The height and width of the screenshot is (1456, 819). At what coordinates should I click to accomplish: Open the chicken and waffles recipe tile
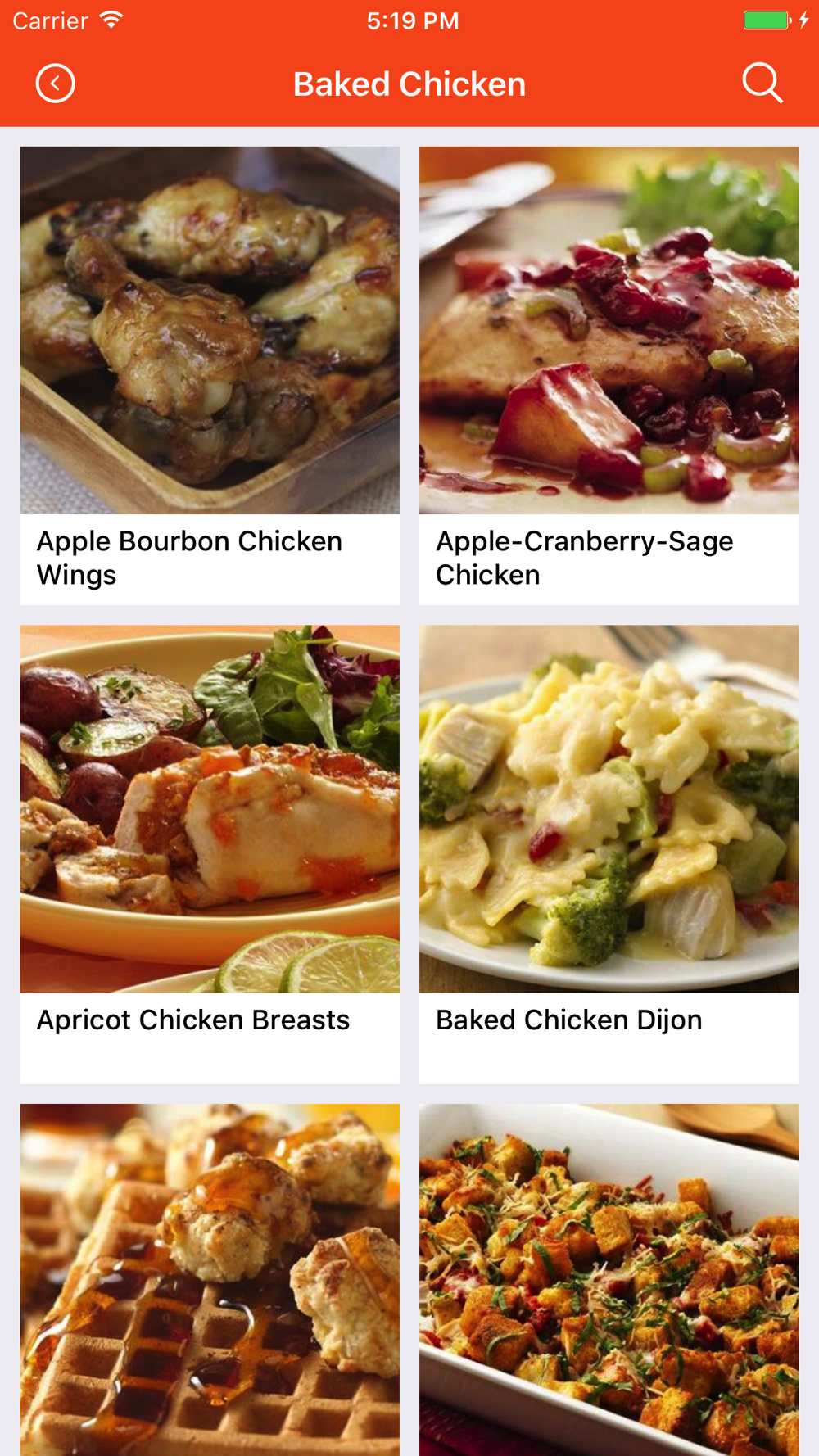[210, 1280]
